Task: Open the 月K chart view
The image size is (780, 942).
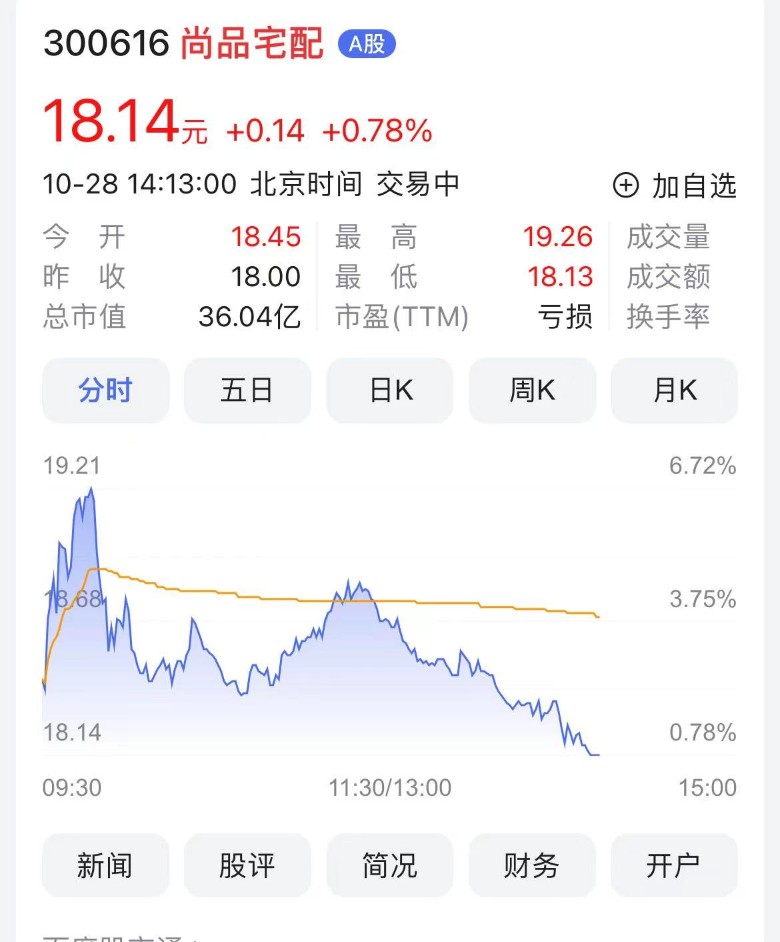Action: click(x=674, y=390)
